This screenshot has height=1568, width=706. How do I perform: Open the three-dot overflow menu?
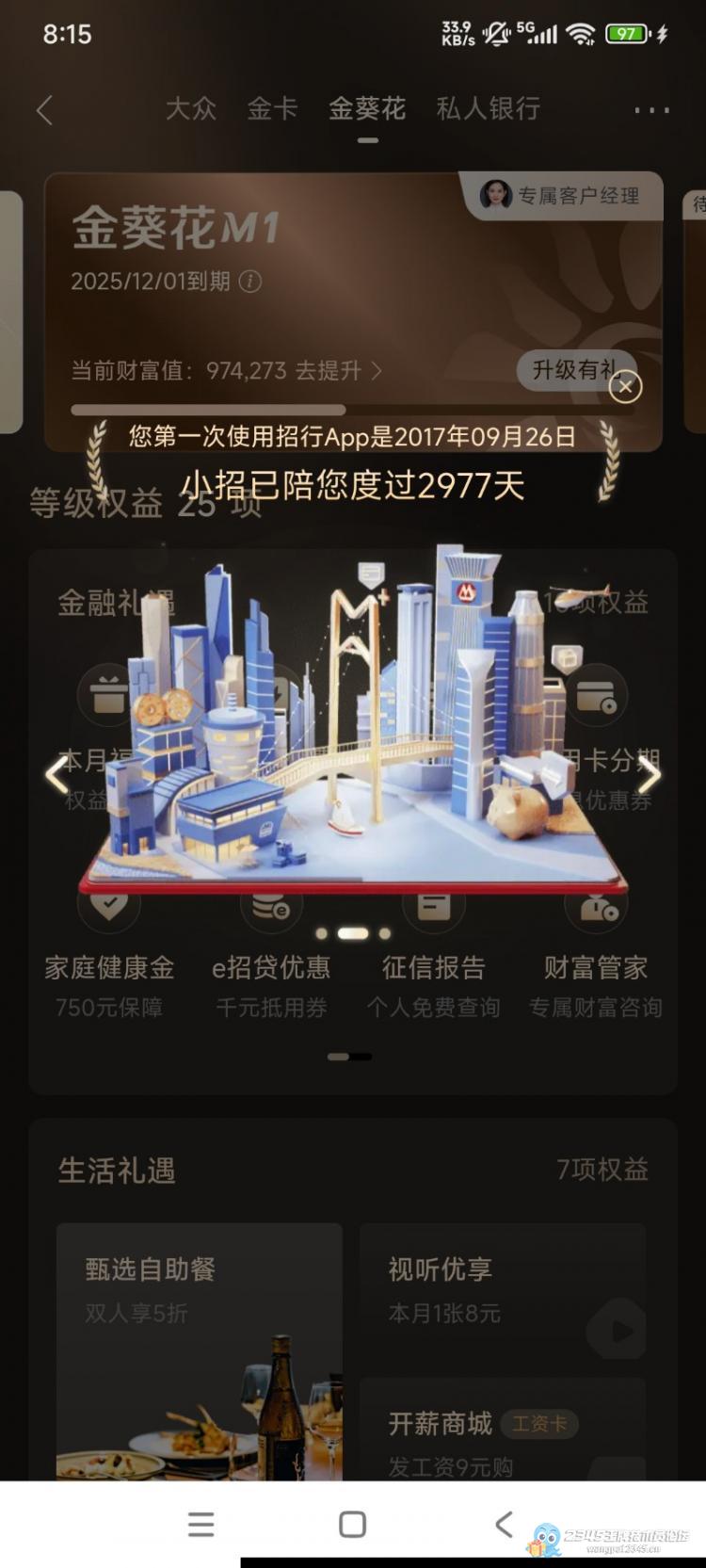tap(651, 110)
